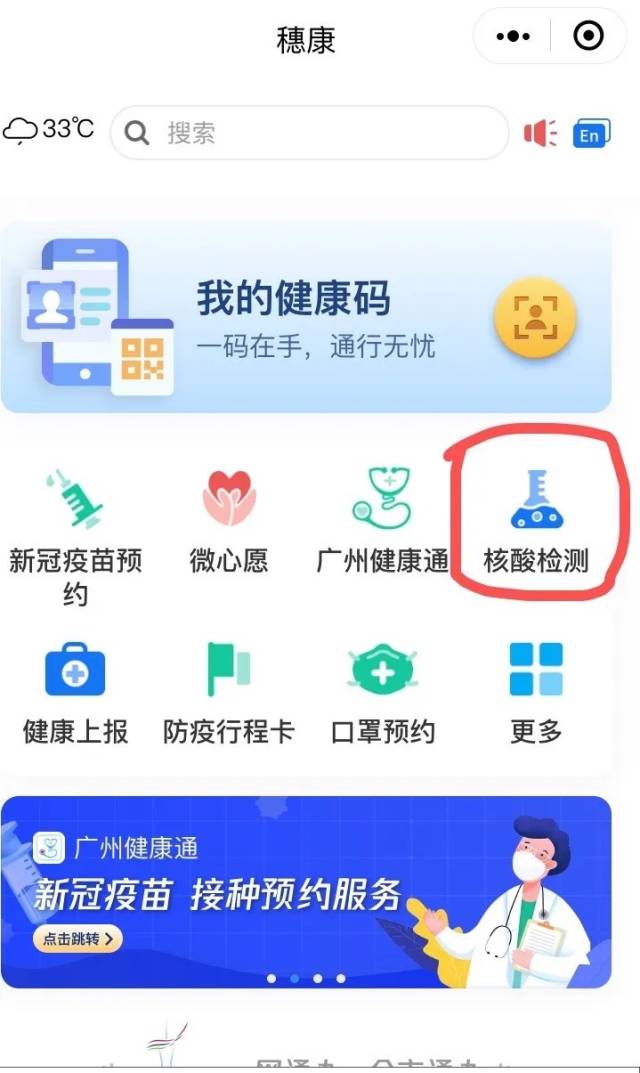Tap the yellow face scan button
640x1073 pixels.
535,318
